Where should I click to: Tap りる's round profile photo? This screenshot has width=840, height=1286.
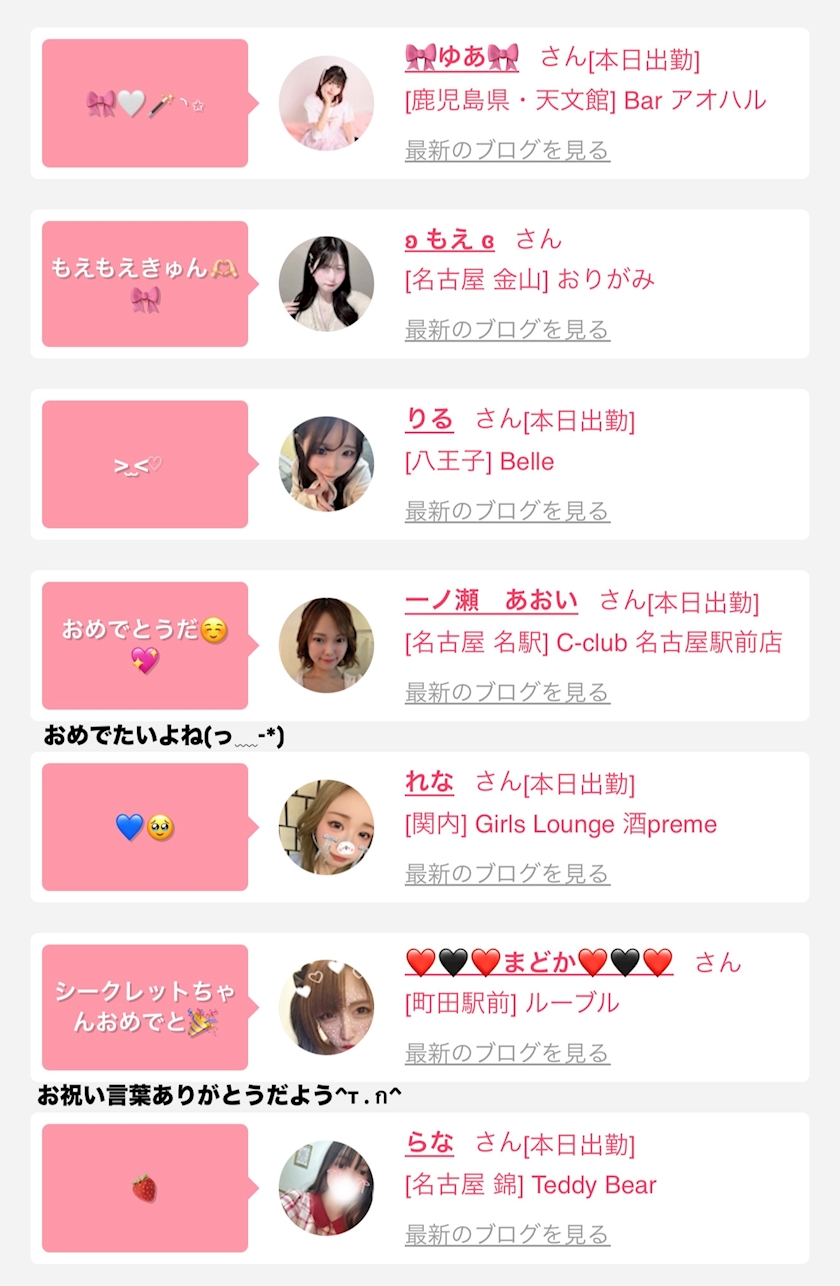[x=326, y=464]
